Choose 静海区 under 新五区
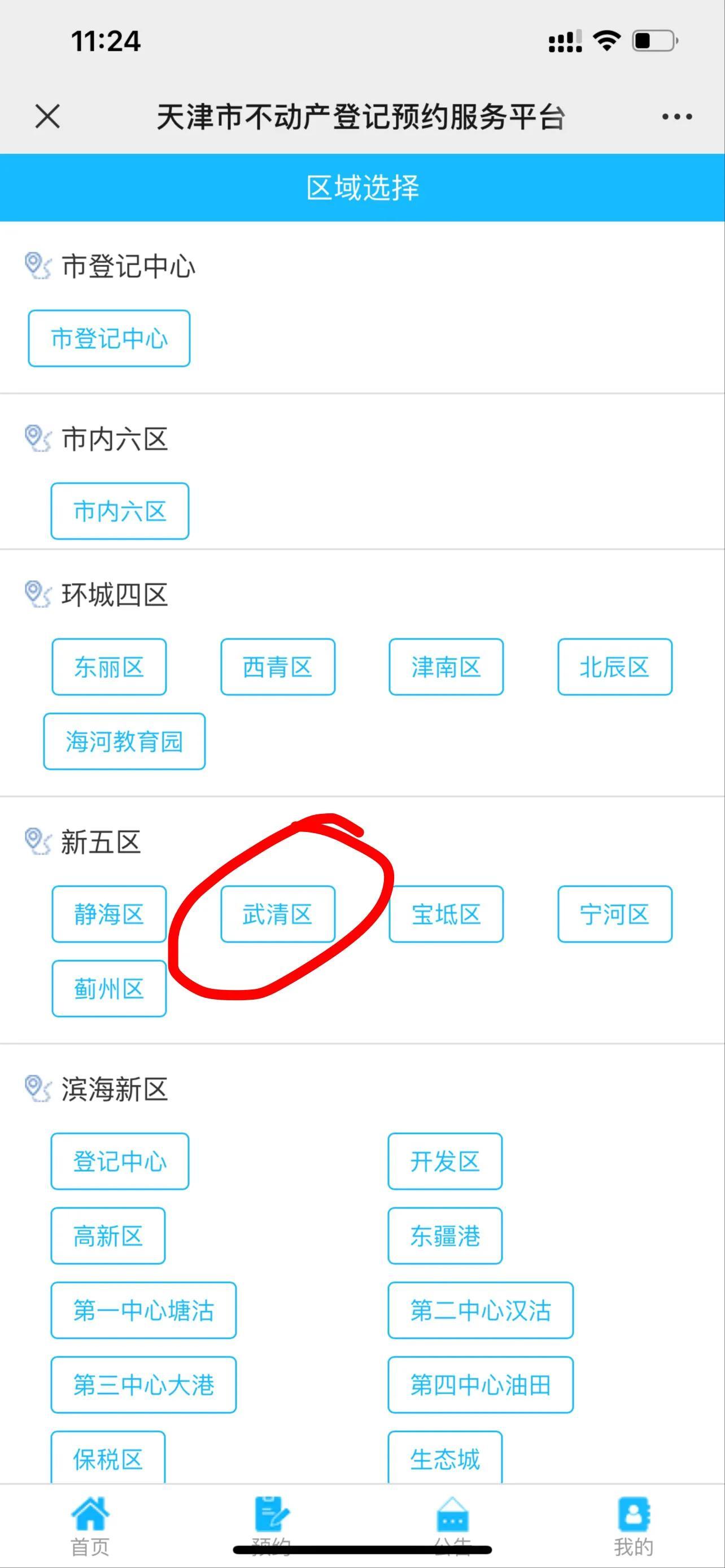The width and height of the screenshot is (725, 1568). coord(109,915)
